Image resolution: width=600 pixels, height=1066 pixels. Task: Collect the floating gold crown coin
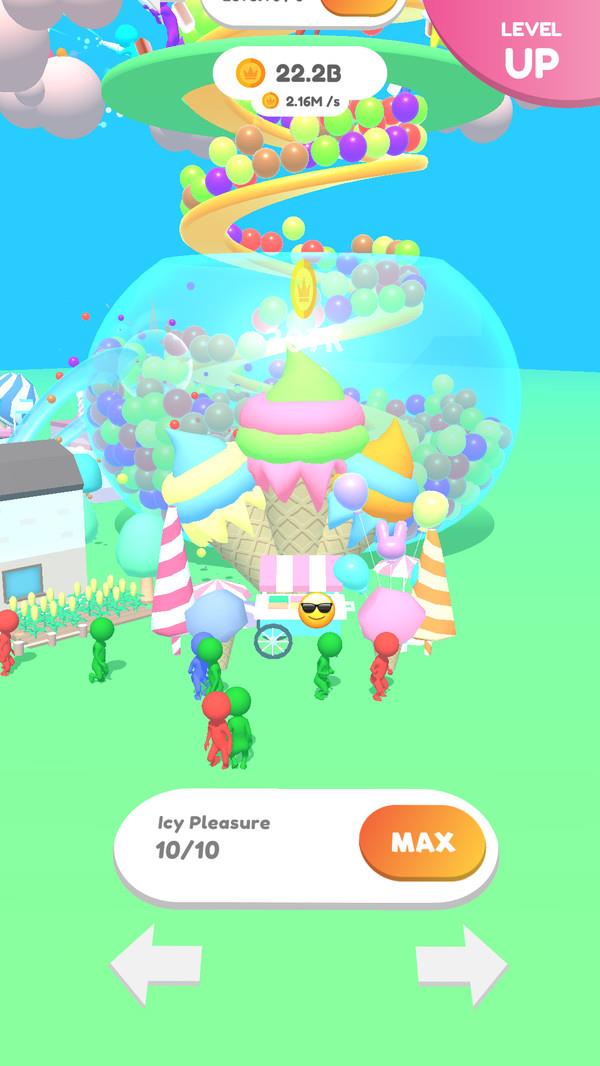(303, 289)
